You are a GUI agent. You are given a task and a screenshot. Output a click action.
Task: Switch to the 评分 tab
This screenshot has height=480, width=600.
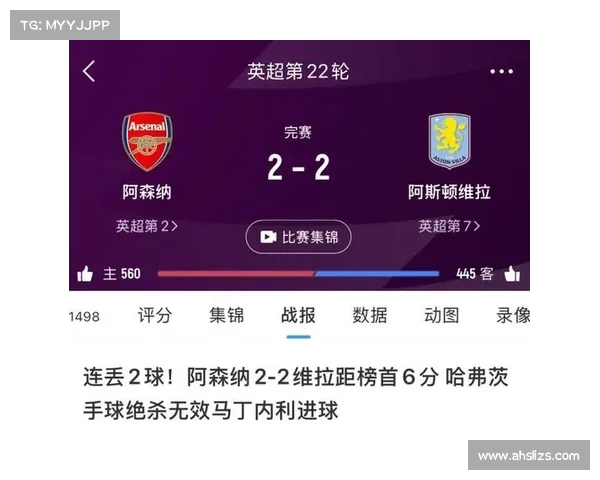(155, 315)
